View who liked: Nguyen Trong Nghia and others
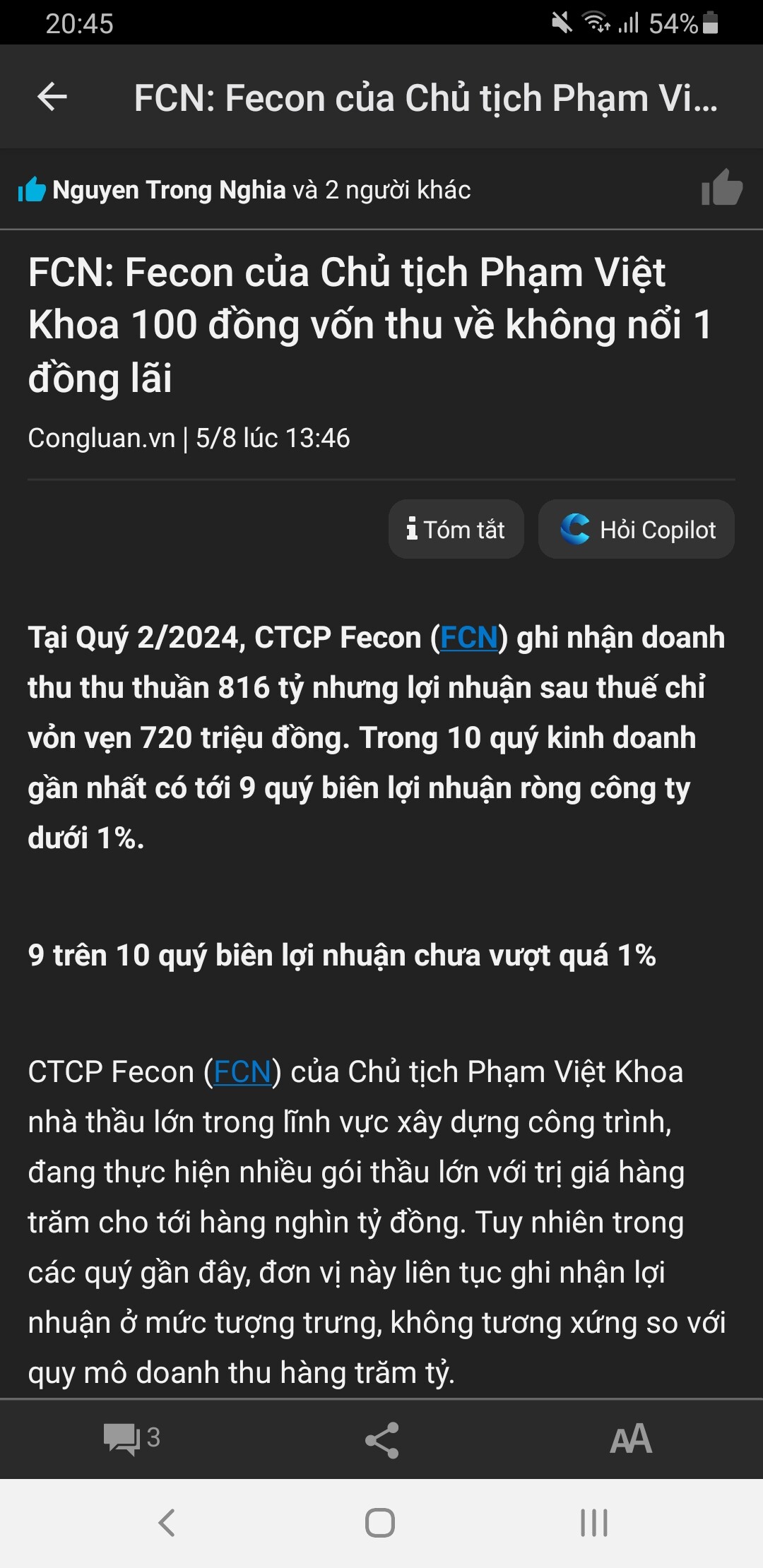 261,190
